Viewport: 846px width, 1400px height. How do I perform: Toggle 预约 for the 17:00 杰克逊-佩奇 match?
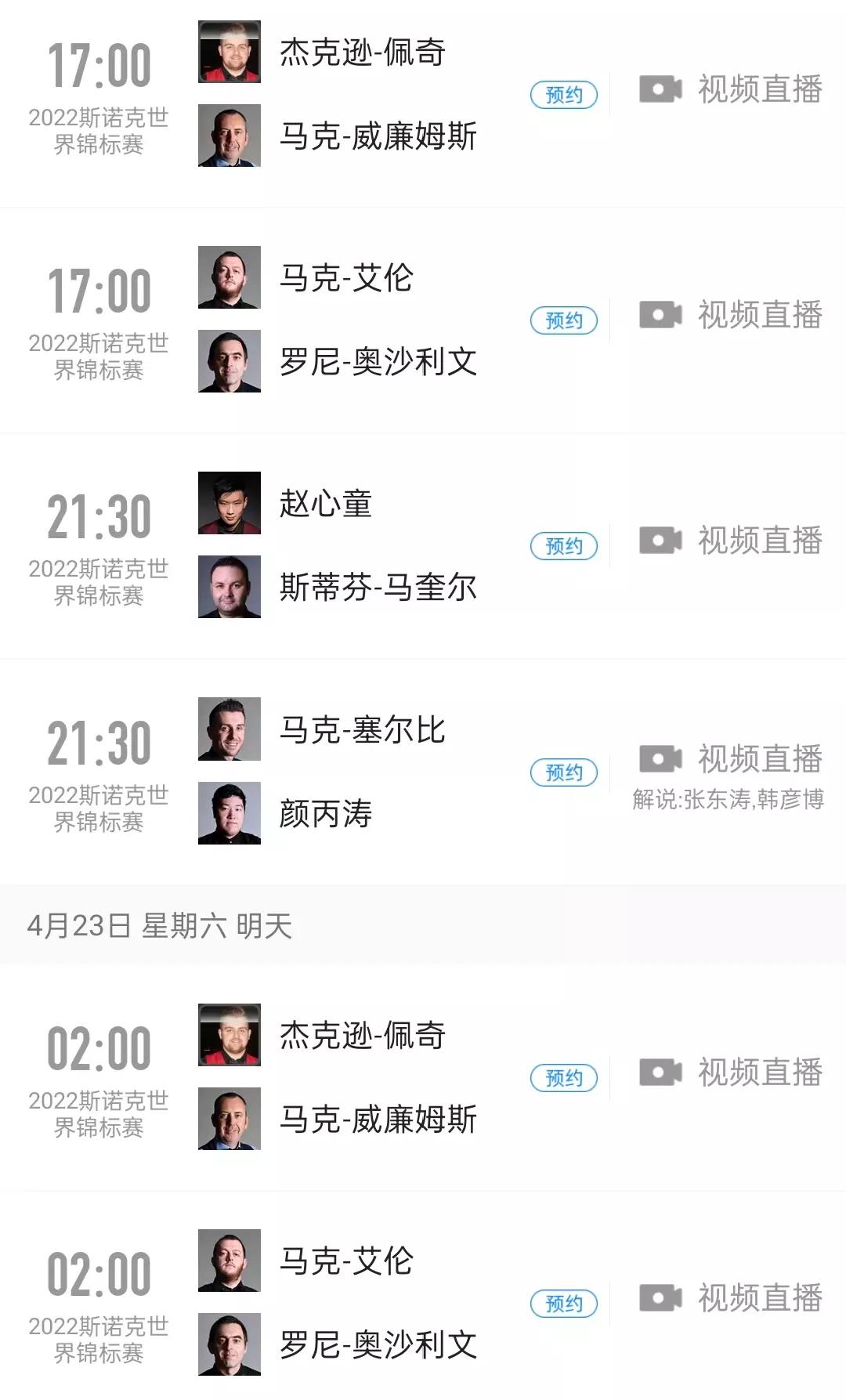pyautogui.click(x=564, y=94)
